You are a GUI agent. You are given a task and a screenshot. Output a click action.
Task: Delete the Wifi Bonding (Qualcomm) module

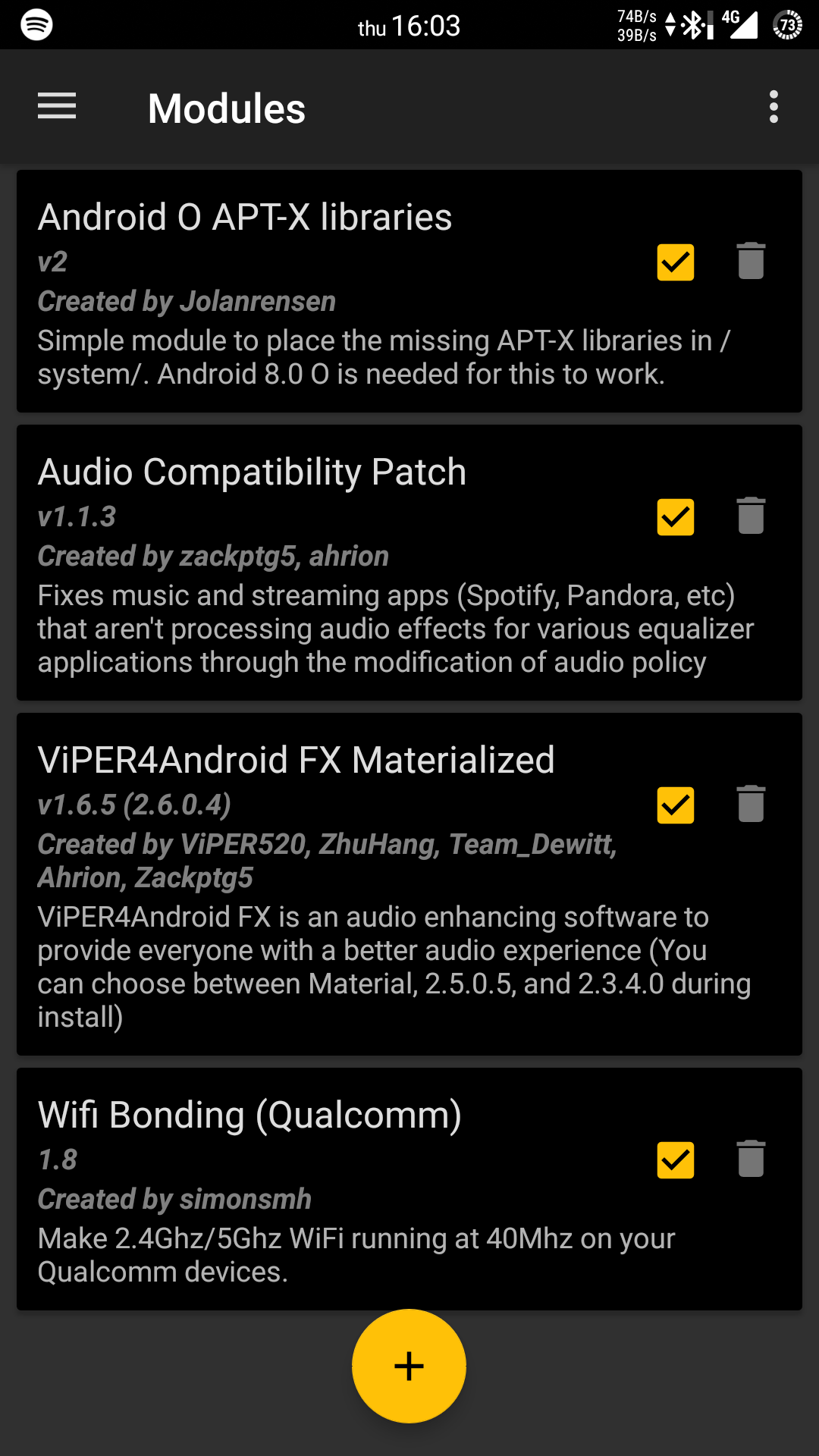click(x=751, y=1159)
